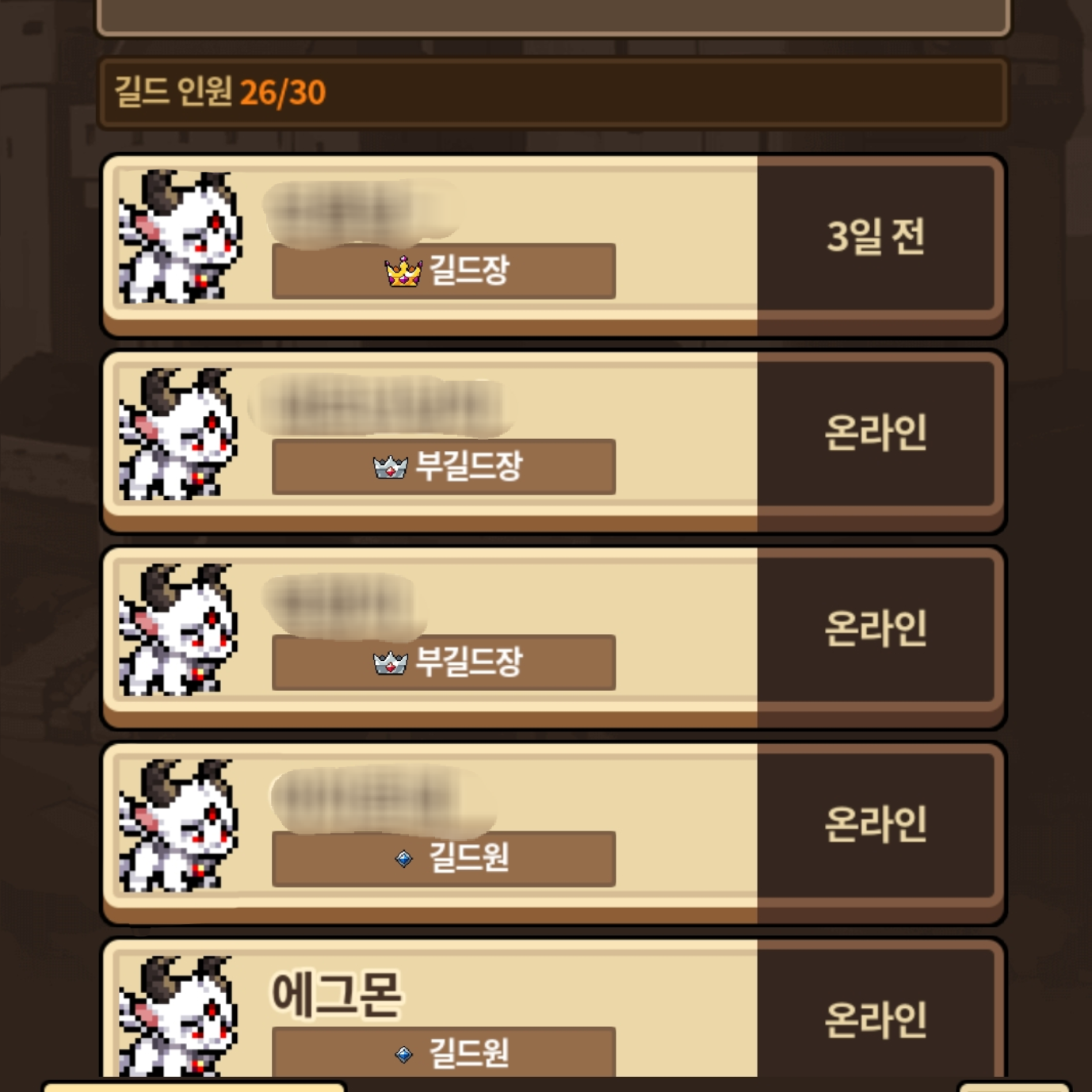Open guild member 에그몬's row
The width and height of the screenshot is (1092, 1092).
point(553,1006)
